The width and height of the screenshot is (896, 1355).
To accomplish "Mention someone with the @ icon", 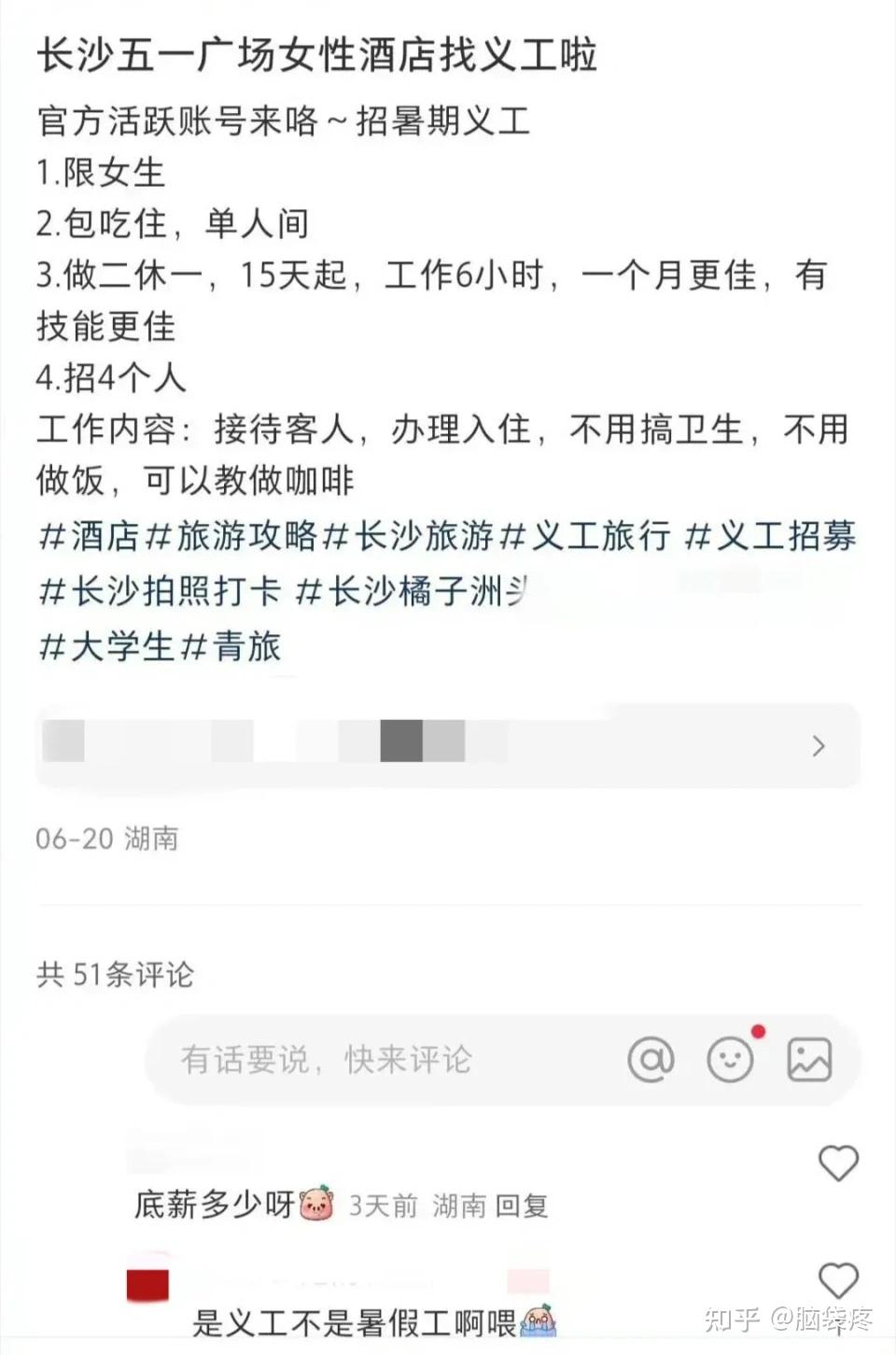I will click(651, 1060).
